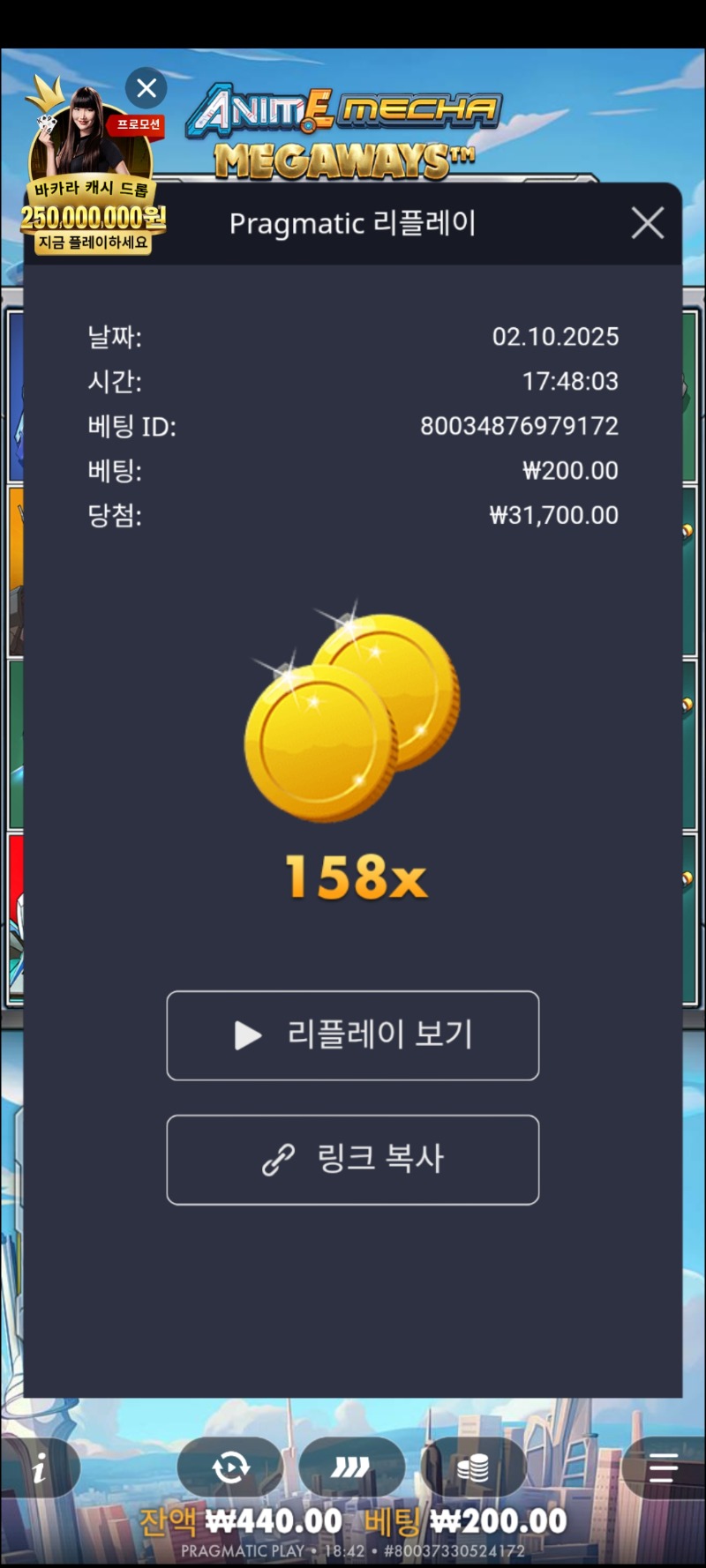706x1568 pixels.
Task: Open the hamburger menu
Action: (662, 1468)
